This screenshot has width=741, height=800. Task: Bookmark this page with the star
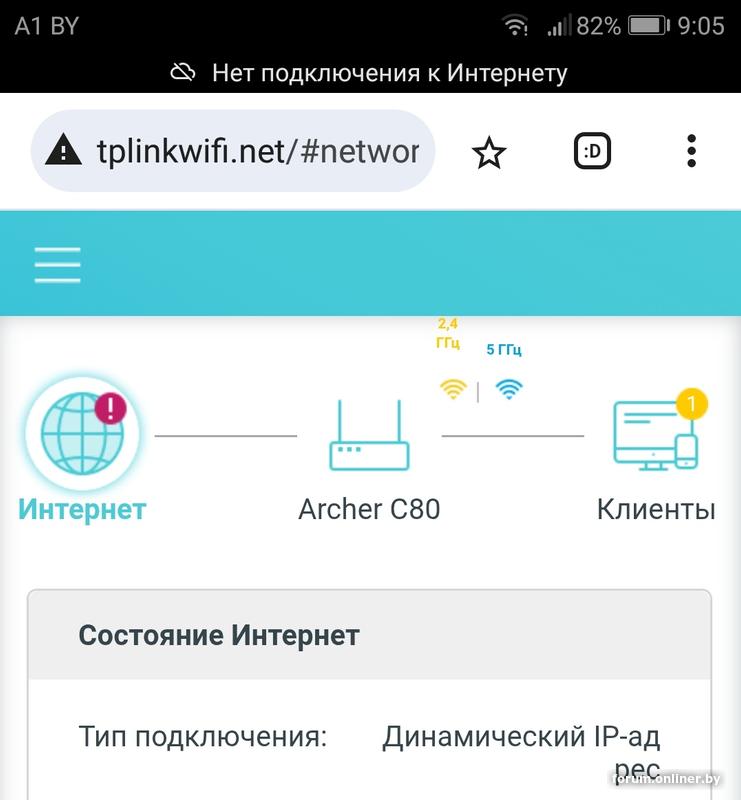pos(489,153)
